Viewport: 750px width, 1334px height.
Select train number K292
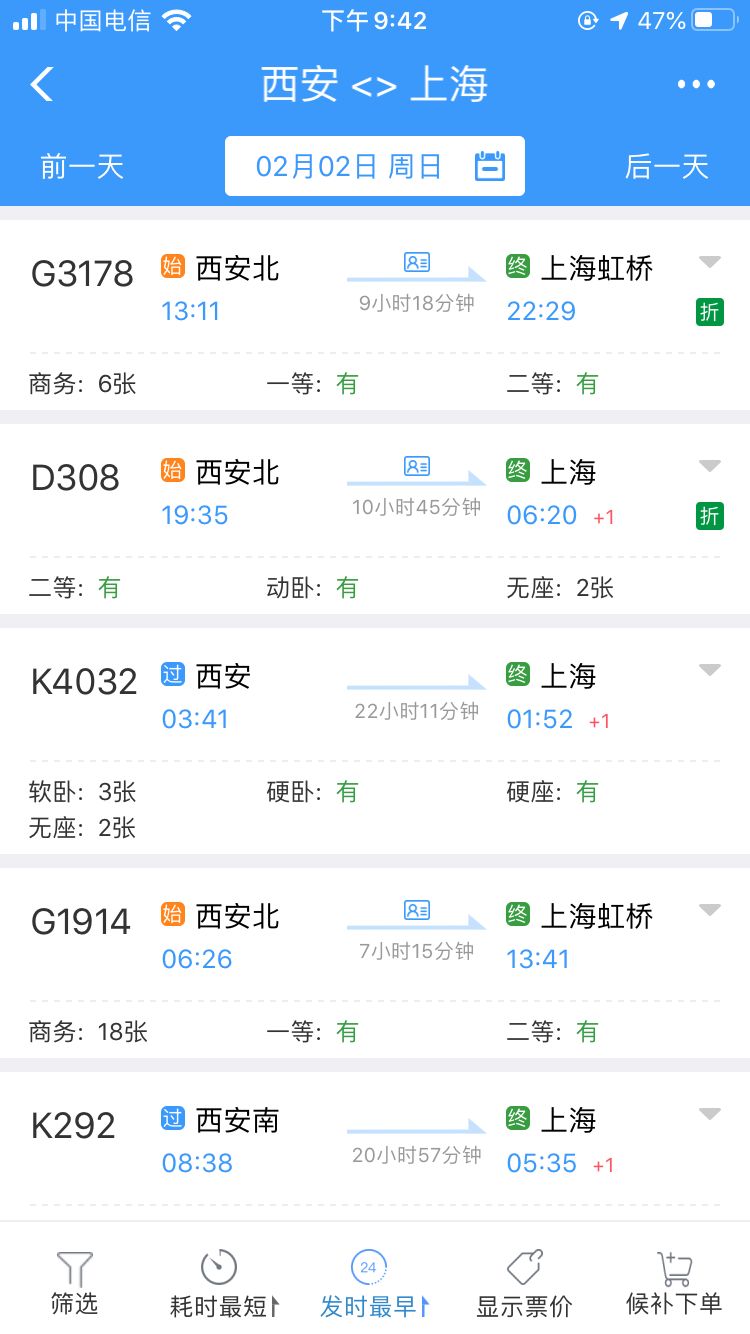73,1124
